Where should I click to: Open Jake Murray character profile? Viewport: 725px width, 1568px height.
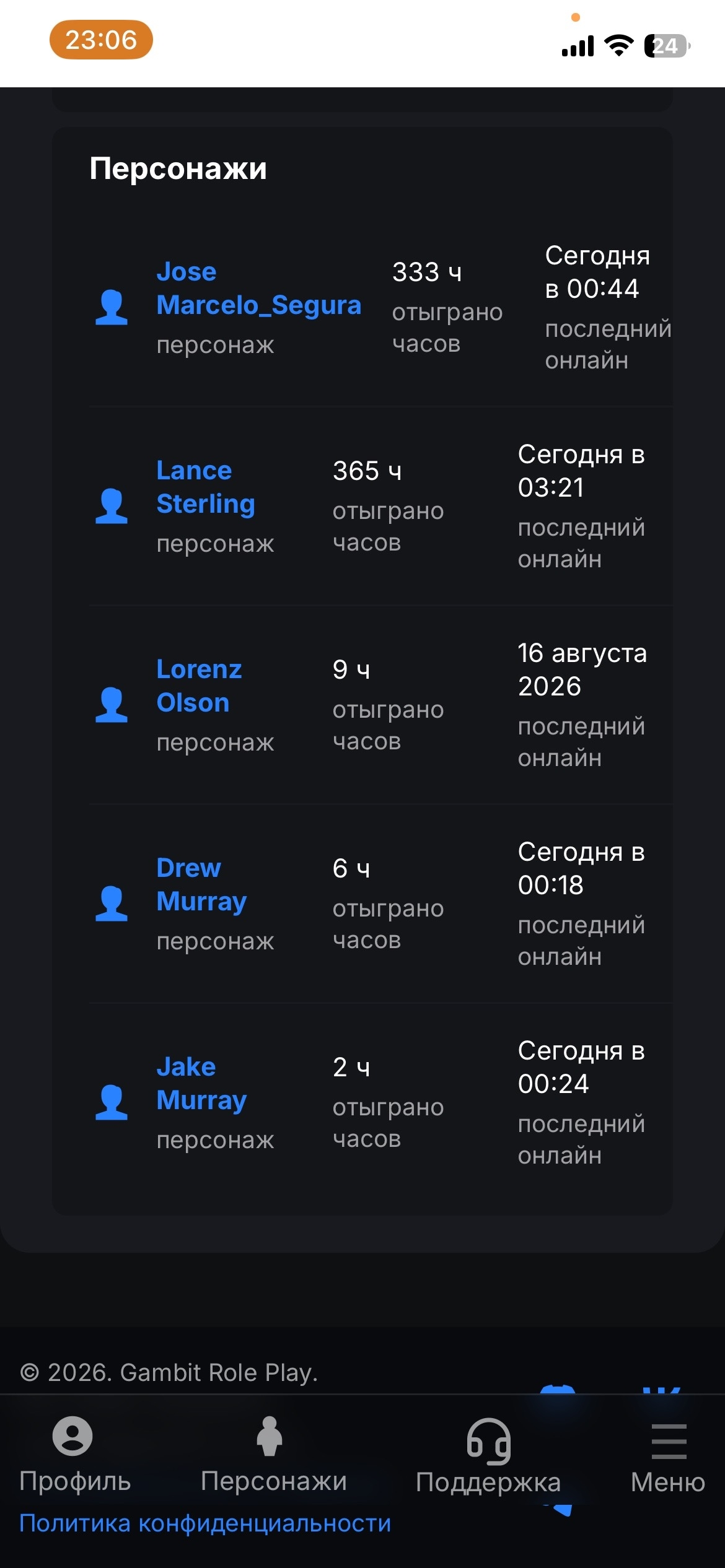tap(201, 1084)
